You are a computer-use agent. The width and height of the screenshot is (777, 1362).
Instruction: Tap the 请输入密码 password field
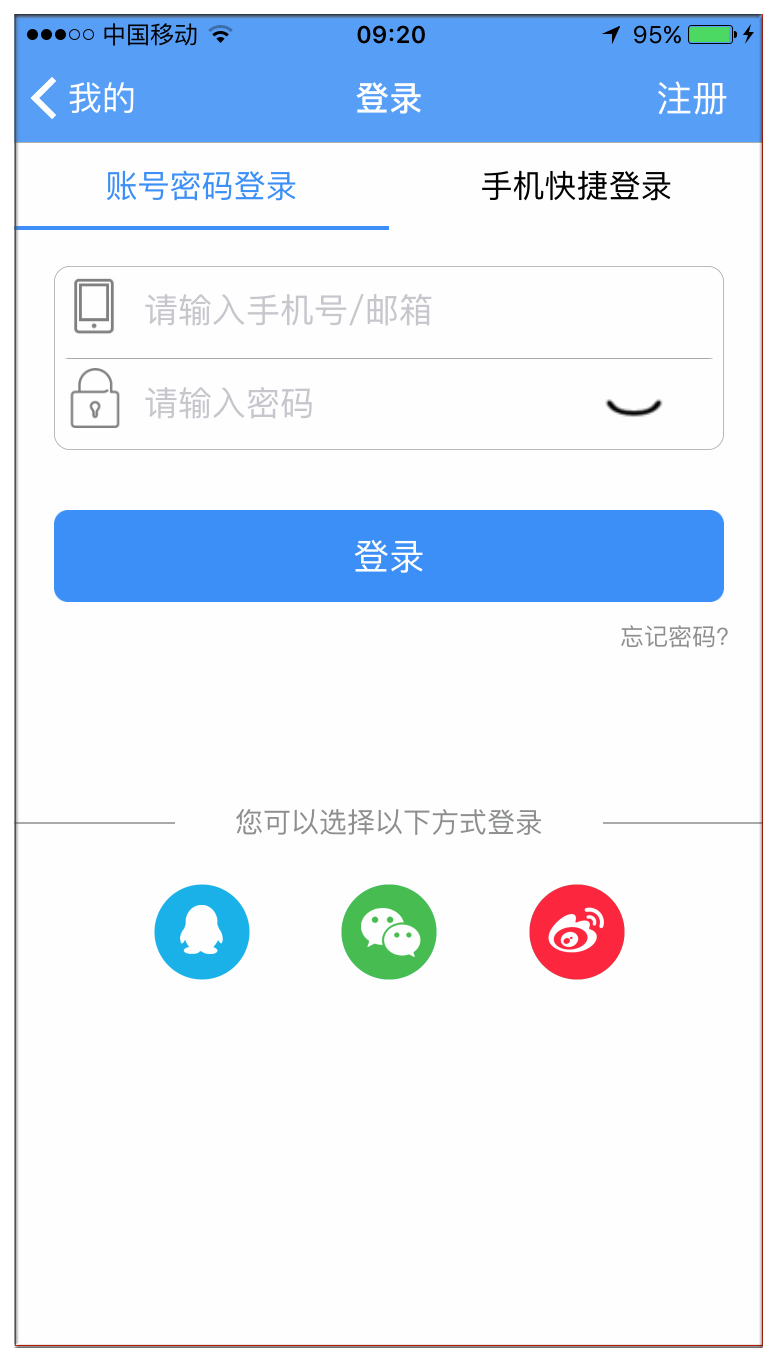[x=350, y=404]
